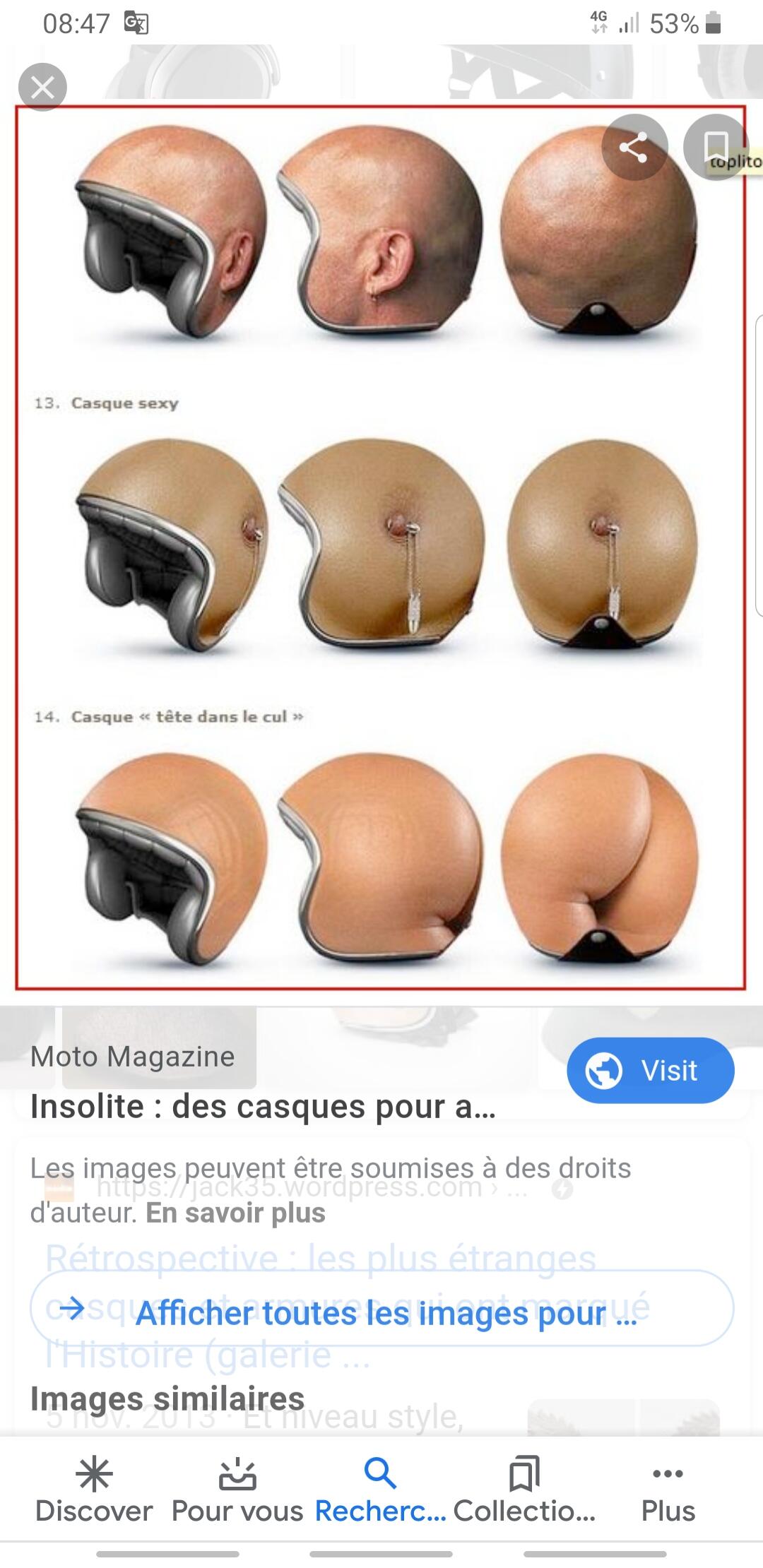Viewport: 763px width, 1568px height.
Task: Close the image viewer
Action: click(42, 88)
